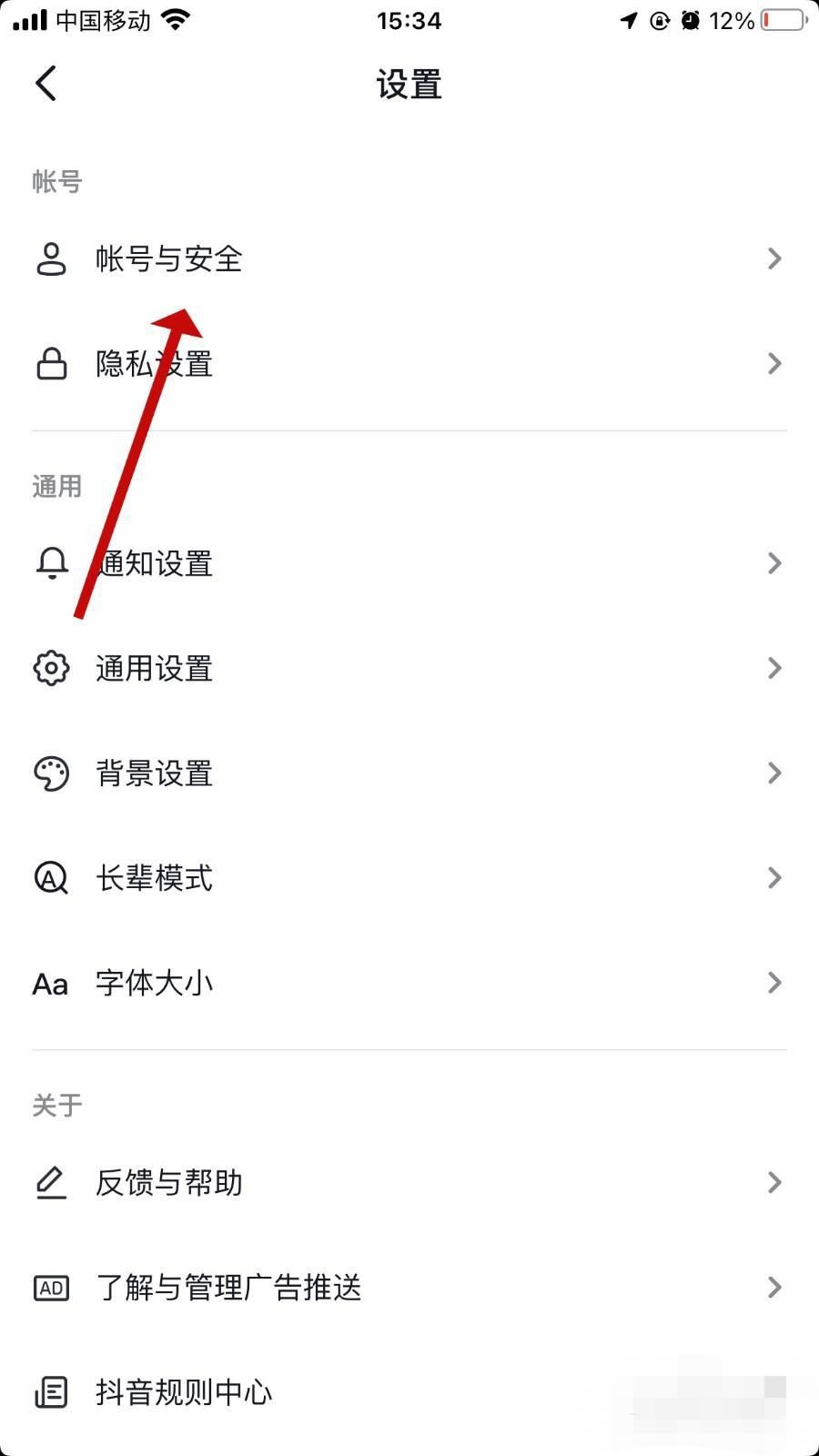The height and width of the screenshot is (1456, 819).
Task: Tap the bell icon next to 通知设置
Action: [51, 563]
